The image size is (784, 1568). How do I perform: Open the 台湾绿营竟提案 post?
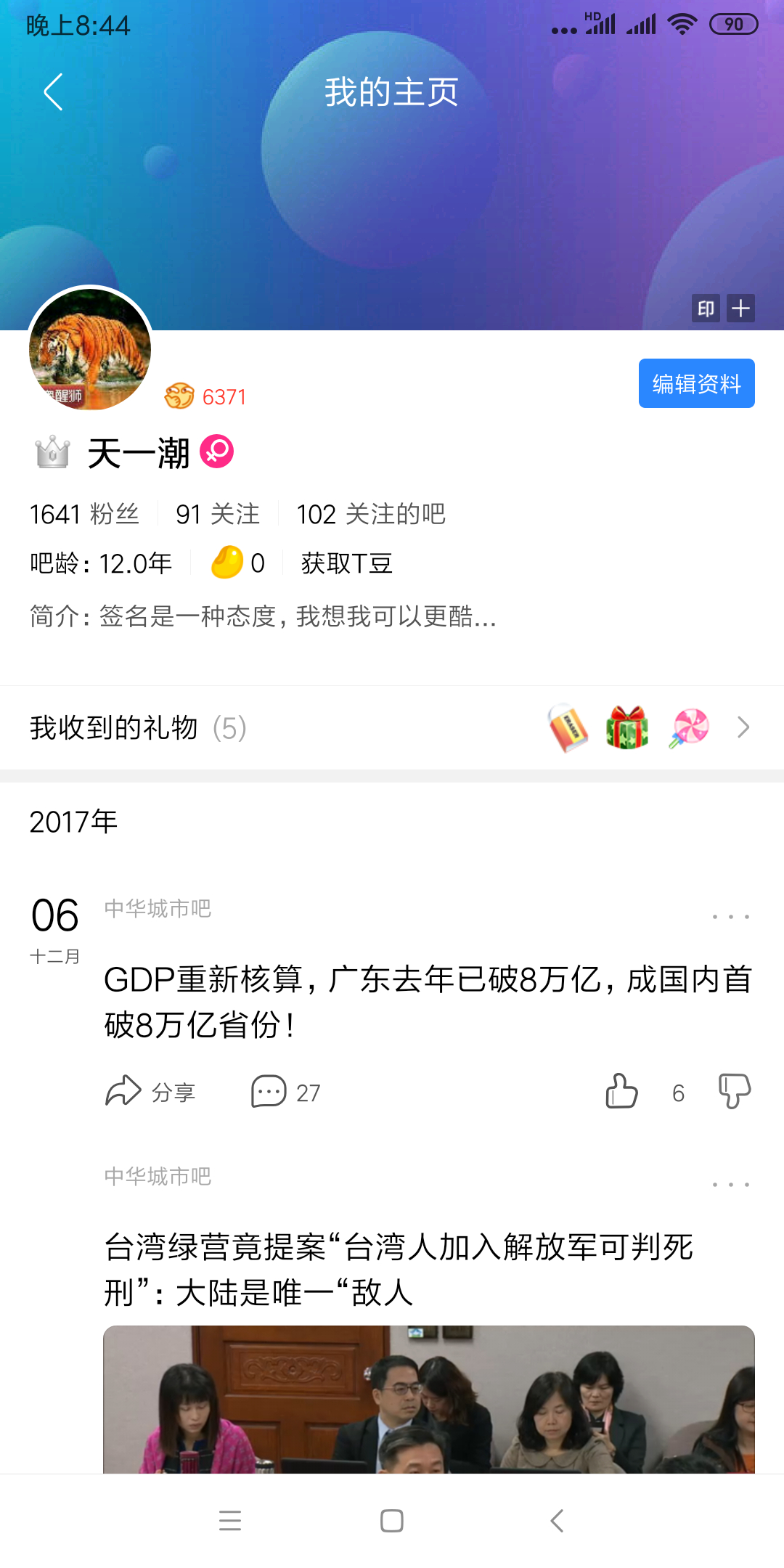pyautogui.click(x=399, y=1269)
